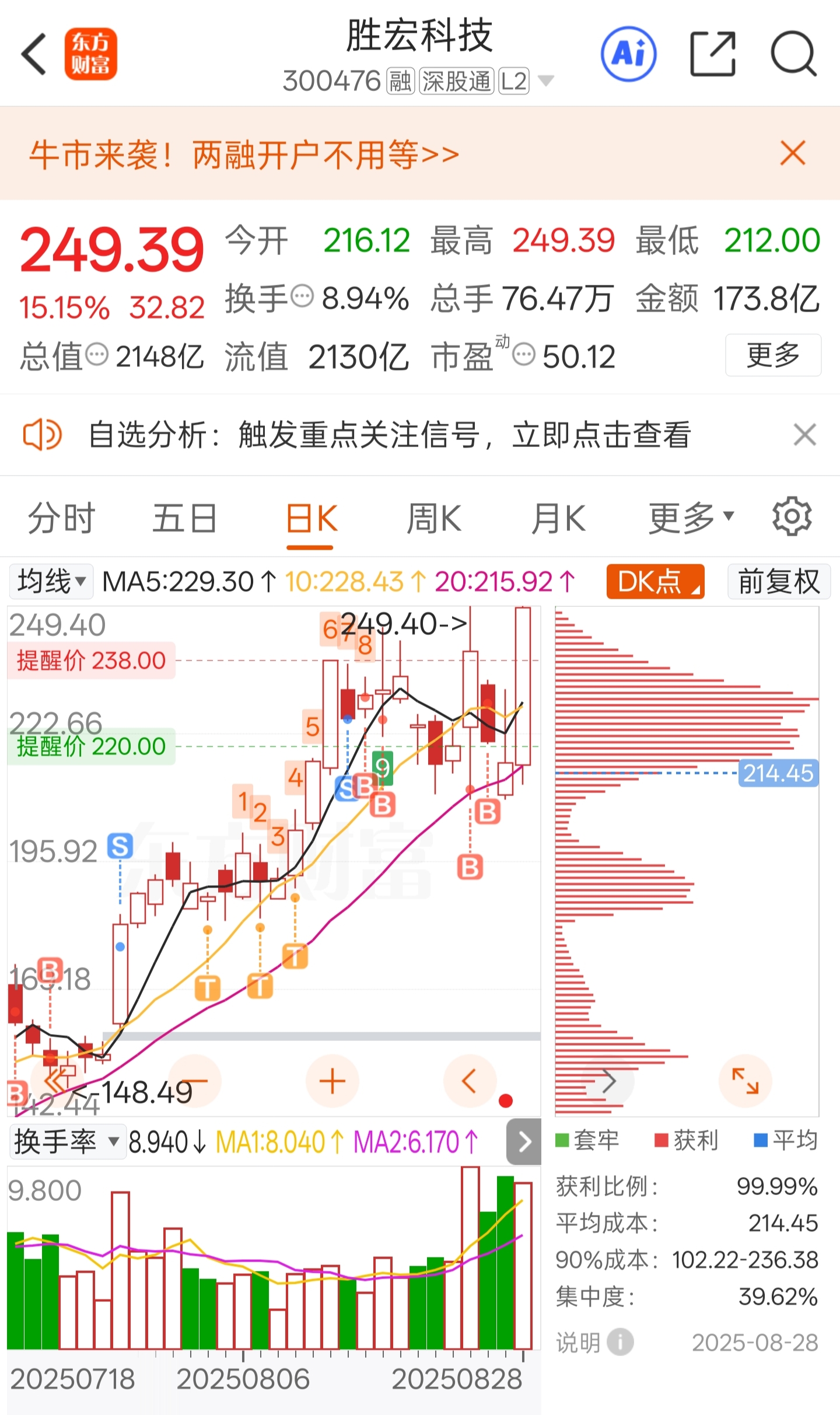This screenshot has height=1415, width=840.
Task: Select the 周K tab
Action: [x=435, y=518]
